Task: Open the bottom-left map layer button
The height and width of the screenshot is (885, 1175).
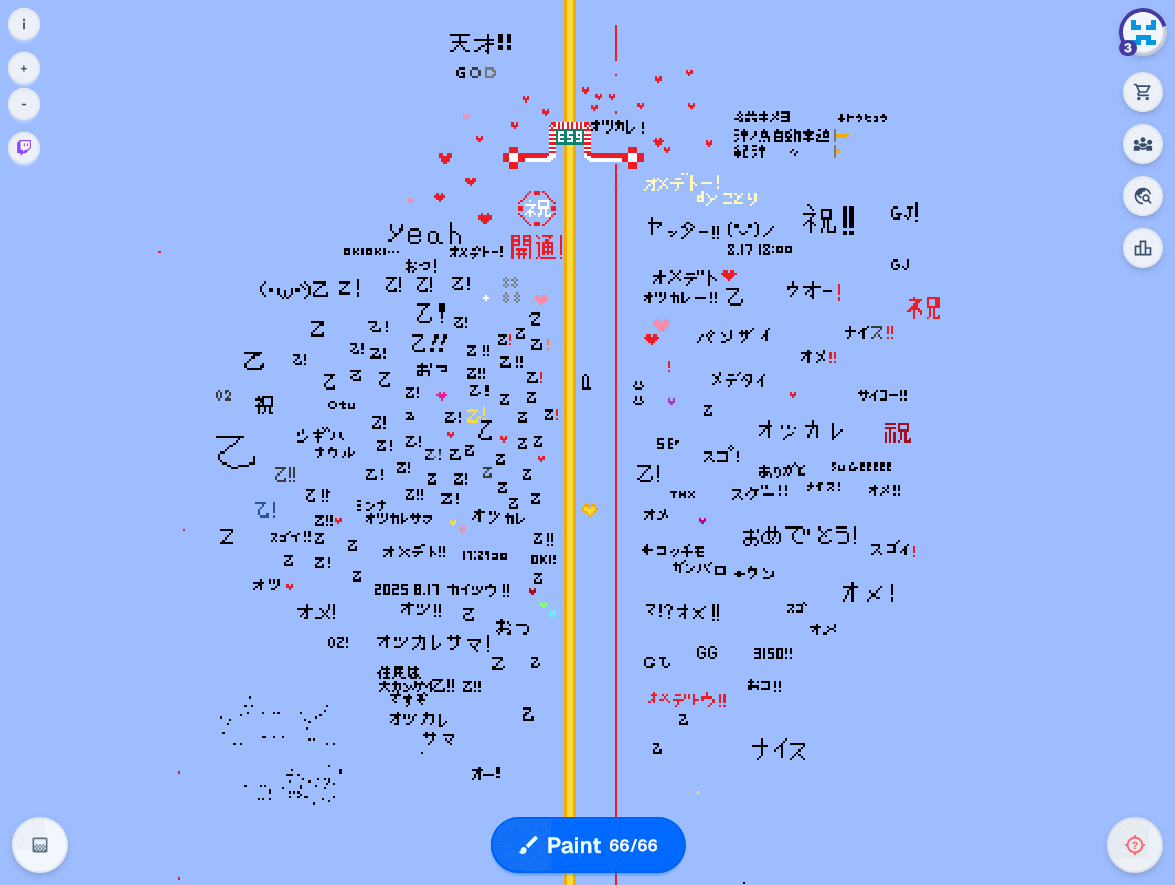Action: [40, 845]
